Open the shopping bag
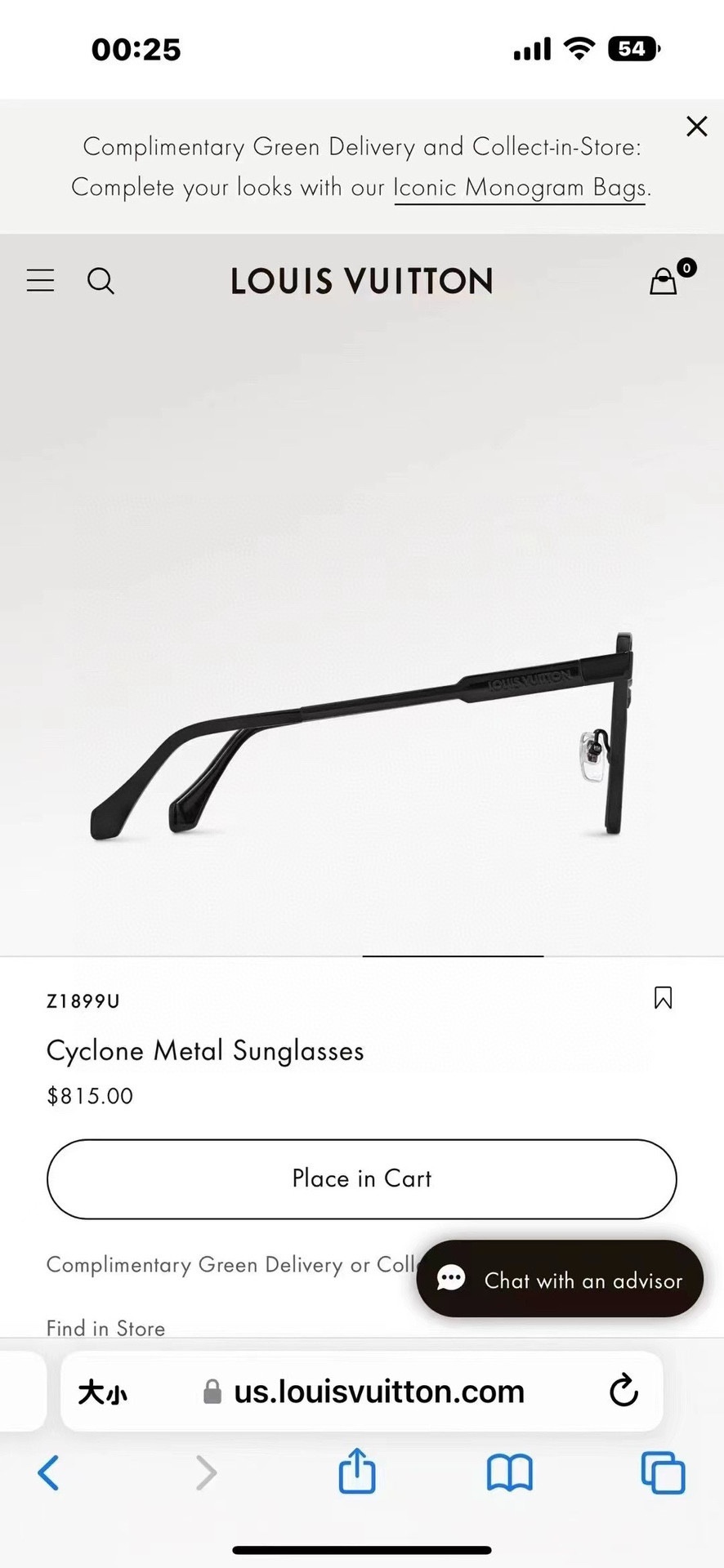The height and width of the screenshot is (1568, 724). 664,281
